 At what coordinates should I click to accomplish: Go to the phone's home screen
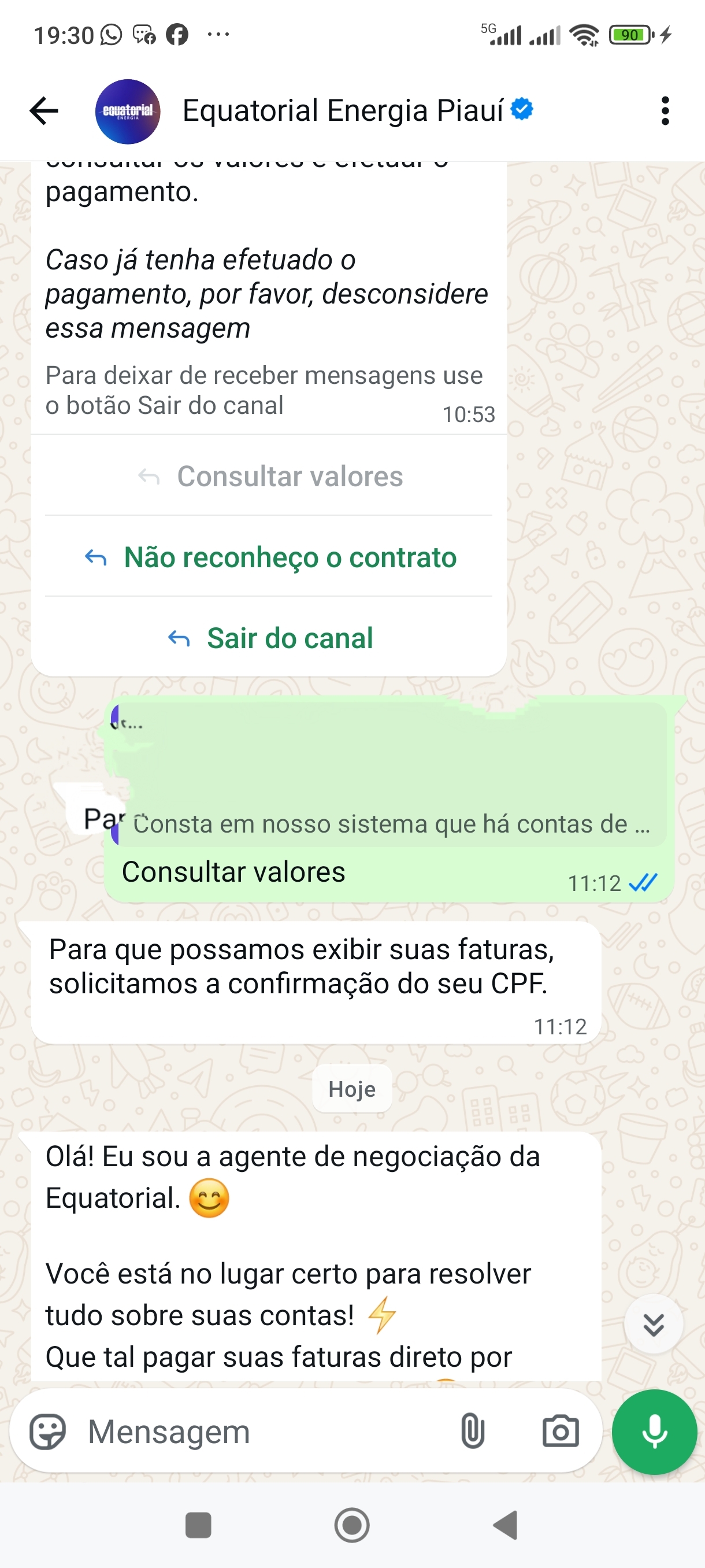351,1525
